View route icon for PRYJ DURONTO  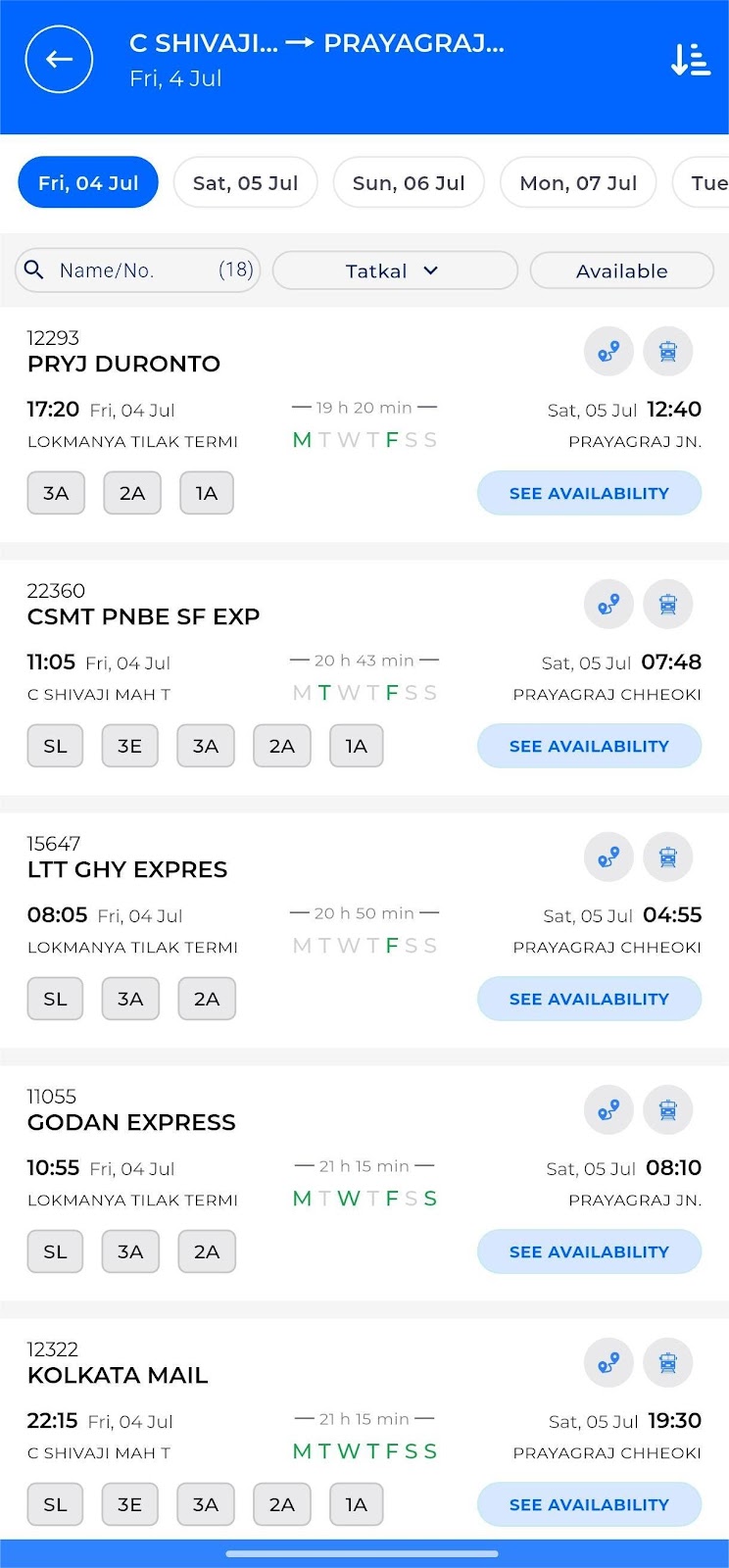[x=608, y=351]
